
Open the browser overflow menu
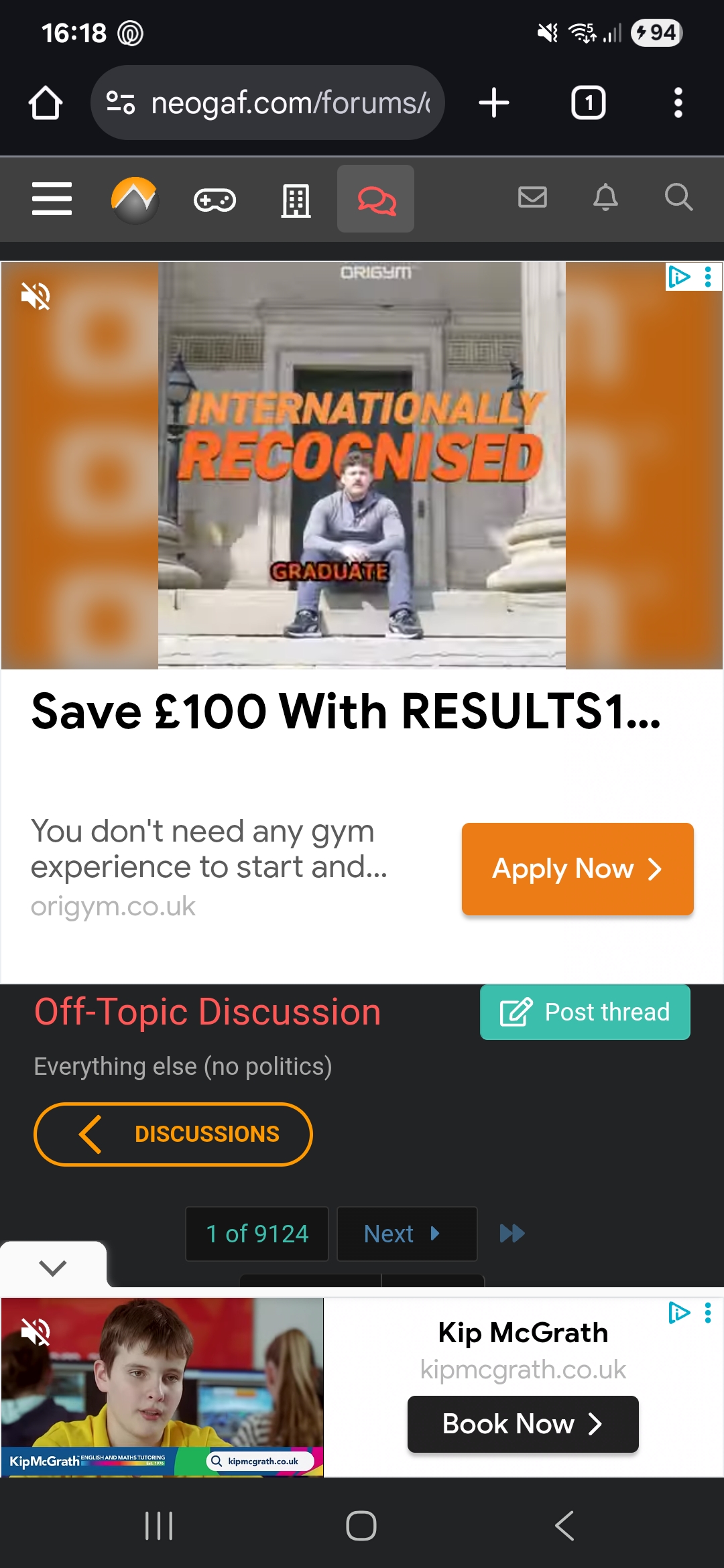click(678, 103)
